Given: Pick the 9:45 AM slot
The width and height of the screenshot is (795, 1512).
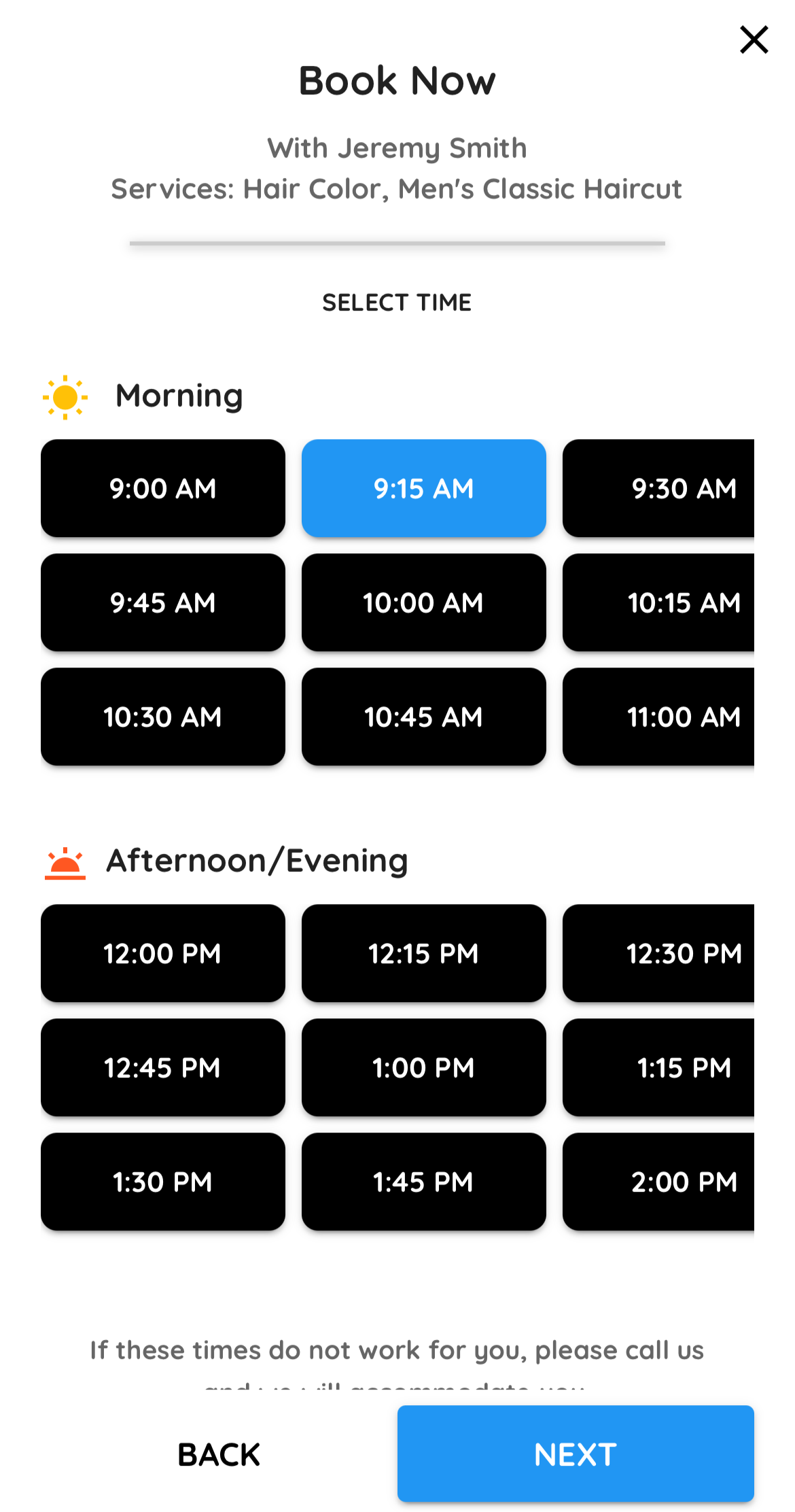Looking at the screenshot, I should [162, 602].
